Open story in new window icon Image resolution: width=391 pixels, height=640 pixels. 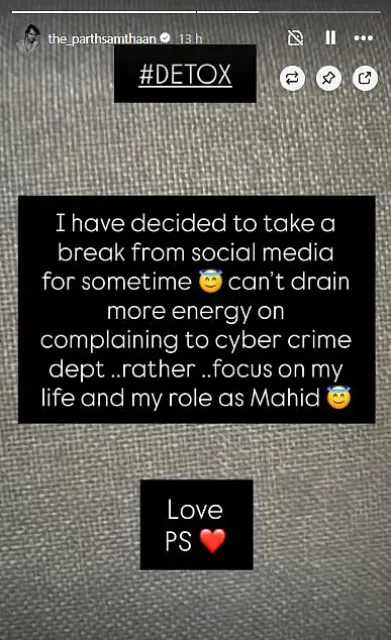point(365,78)
